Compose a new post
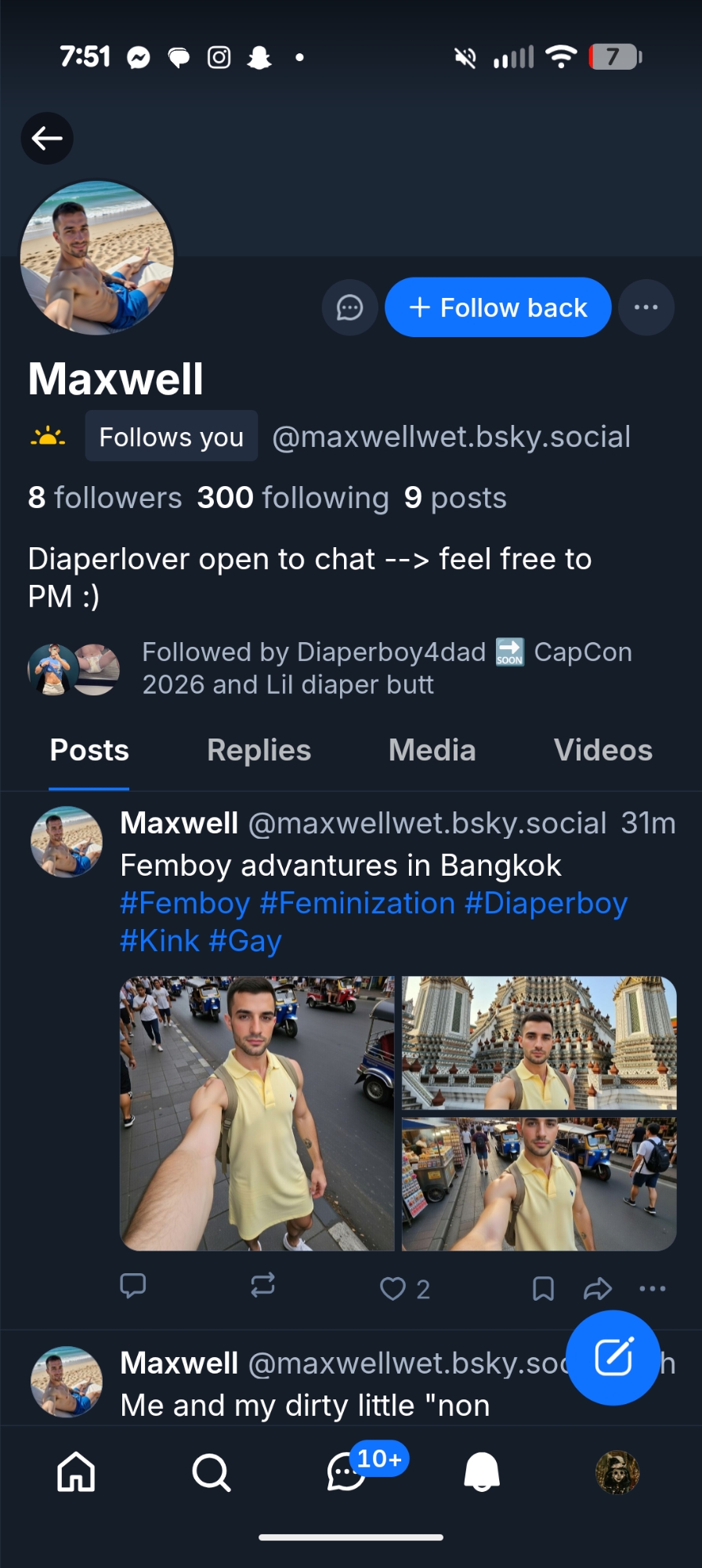 [x=613, y=1358]
